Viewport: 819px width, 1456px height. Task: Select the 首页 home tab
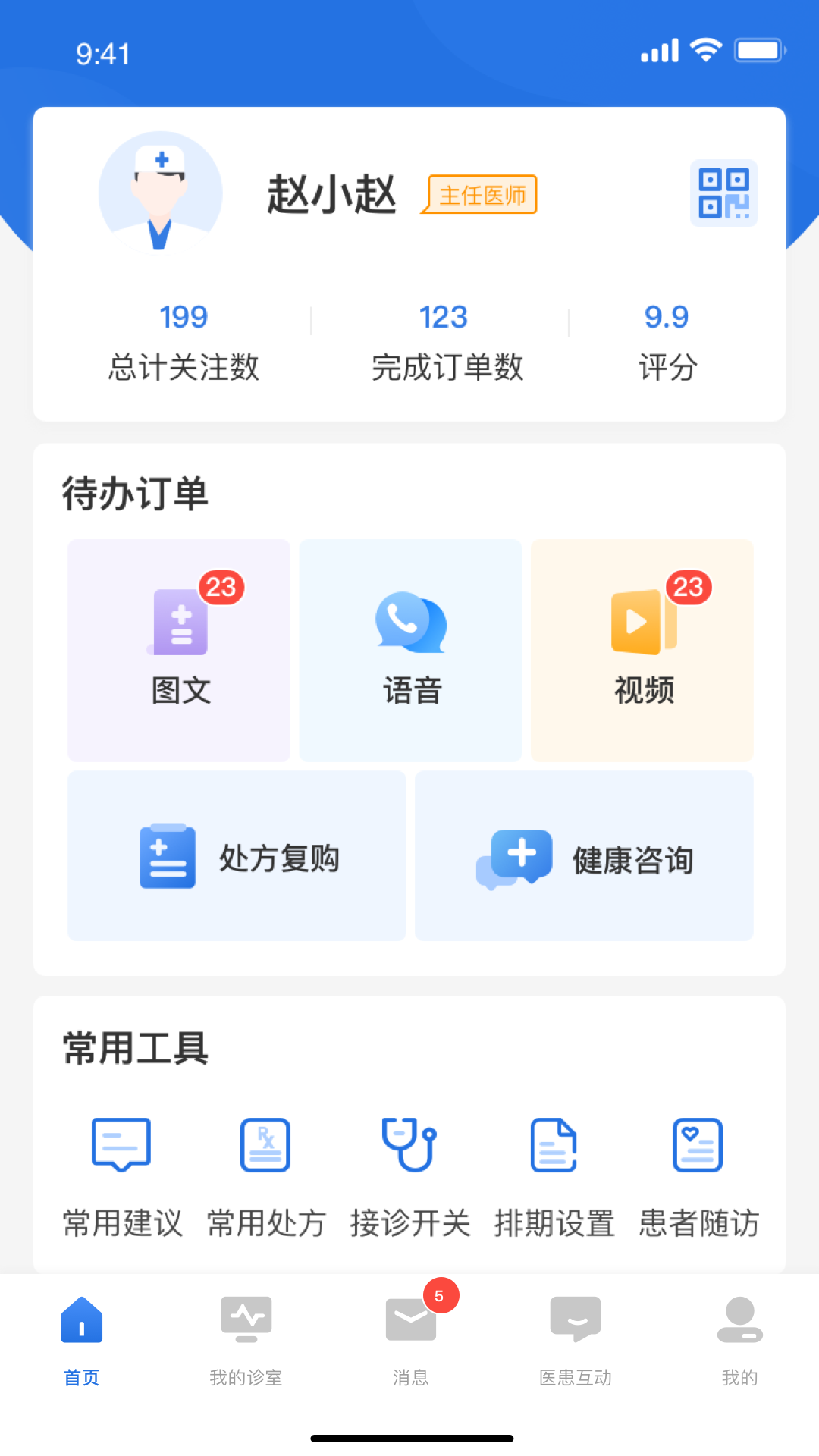point(81,1335)
